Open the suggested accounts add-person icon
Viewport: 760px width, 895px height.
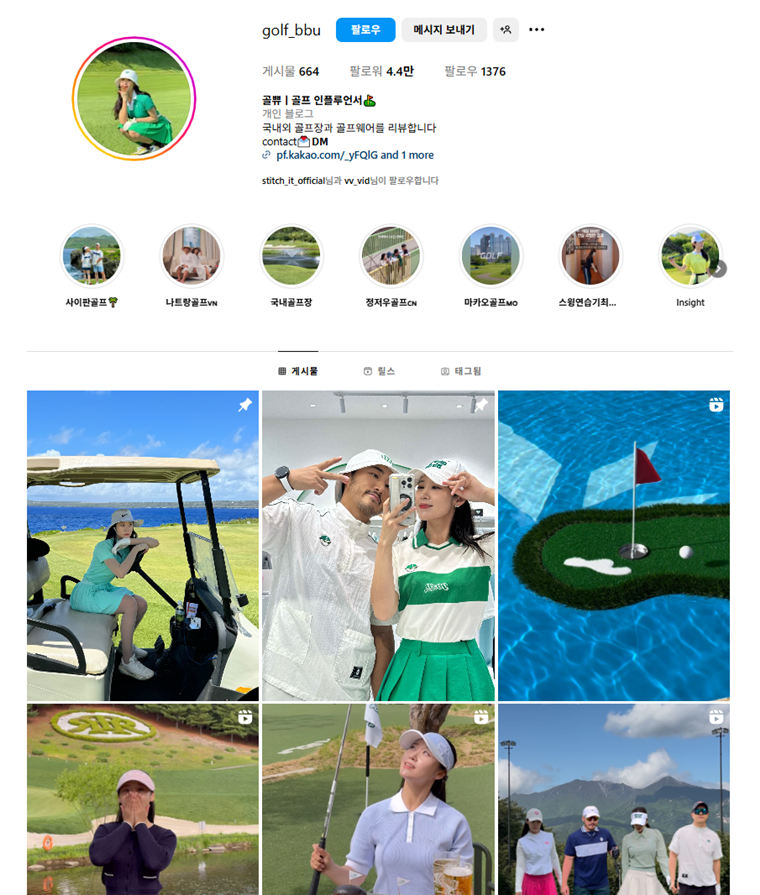[506, 30]
